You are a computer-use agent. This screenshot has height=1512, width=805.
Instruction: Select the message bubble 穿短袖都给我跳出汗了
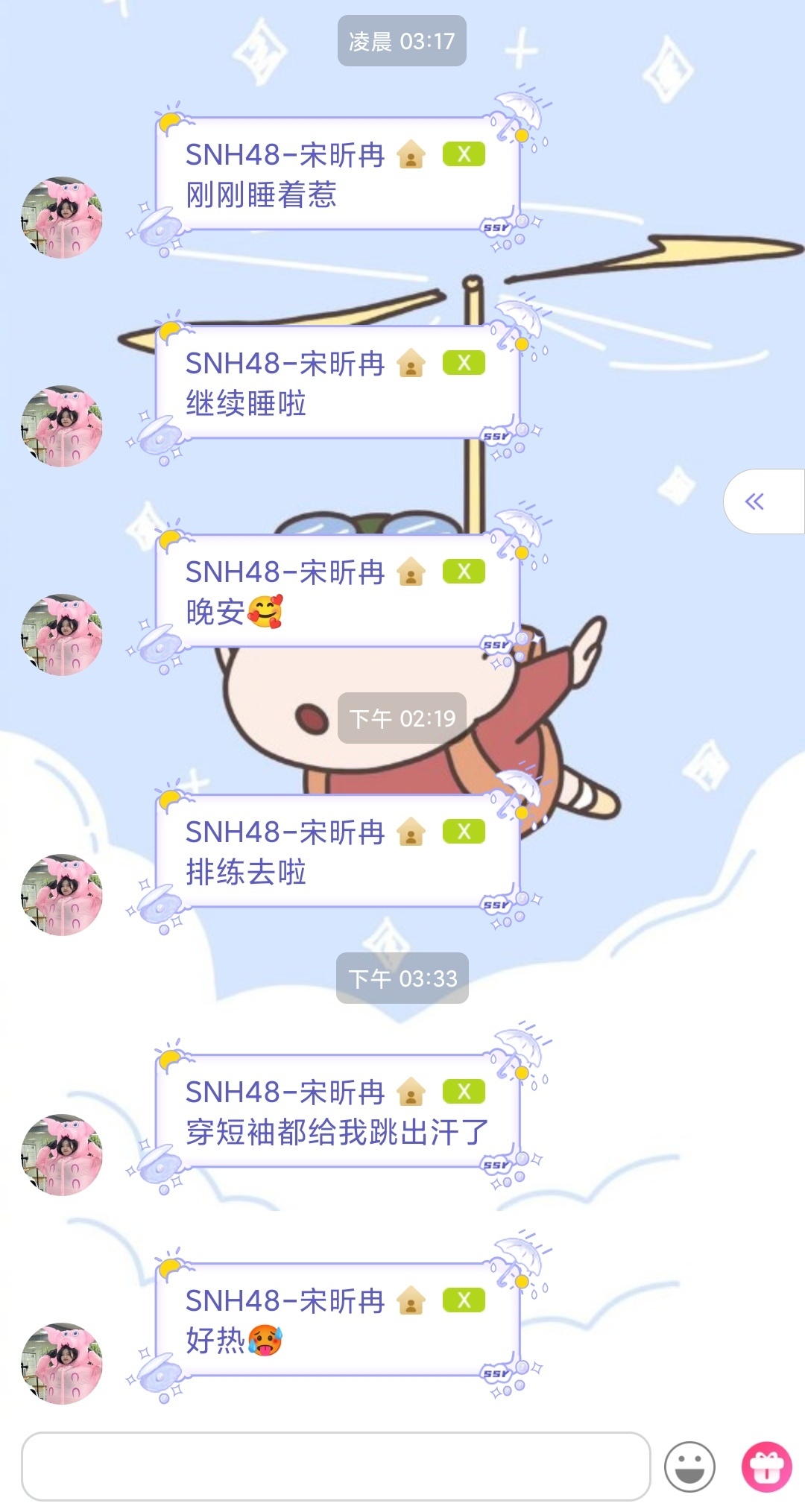pos(337,1112)
